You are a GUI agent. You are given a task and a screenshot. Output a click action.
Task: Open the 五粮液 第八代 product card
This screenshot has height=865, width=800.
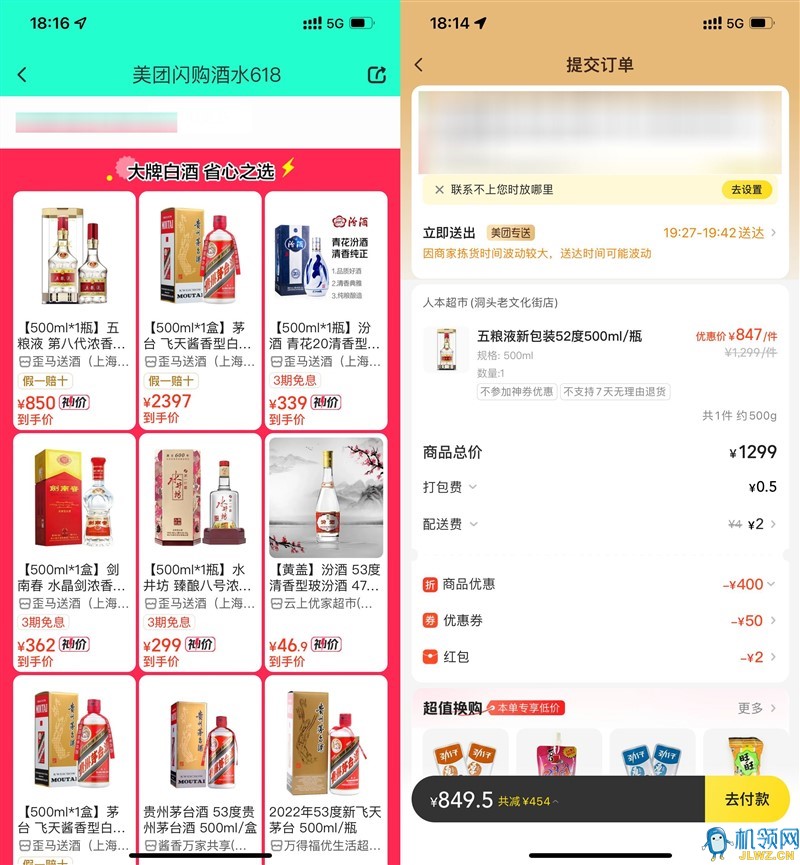click(x=74, y=310)
